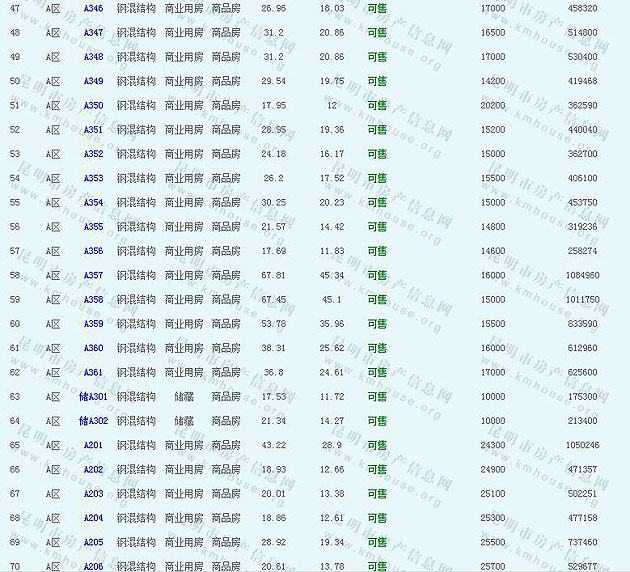Open unit A346 details
Screen dimensions: 630x572
pyautogui.click(x=93, y=8)
